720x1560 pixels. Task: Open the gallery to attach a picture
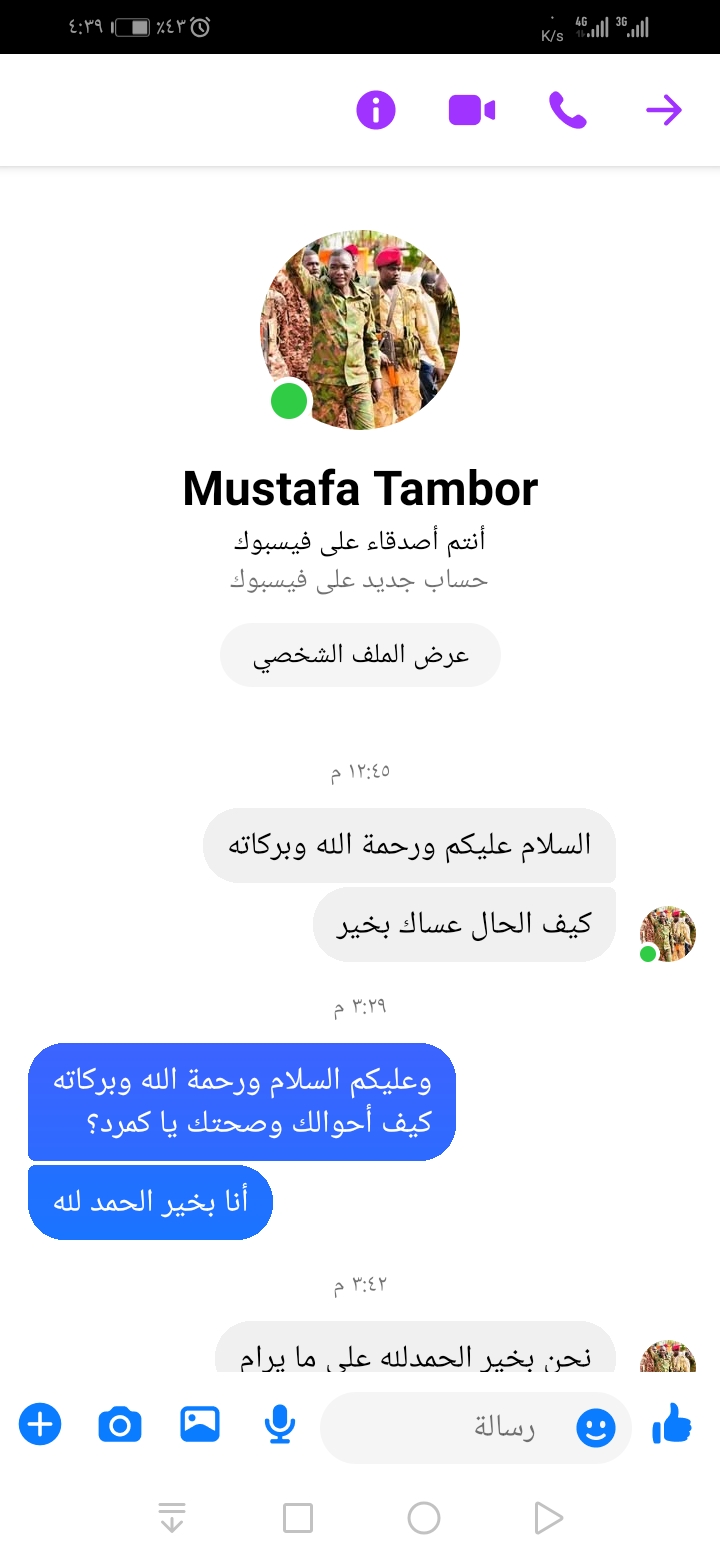click(200, 1424)
